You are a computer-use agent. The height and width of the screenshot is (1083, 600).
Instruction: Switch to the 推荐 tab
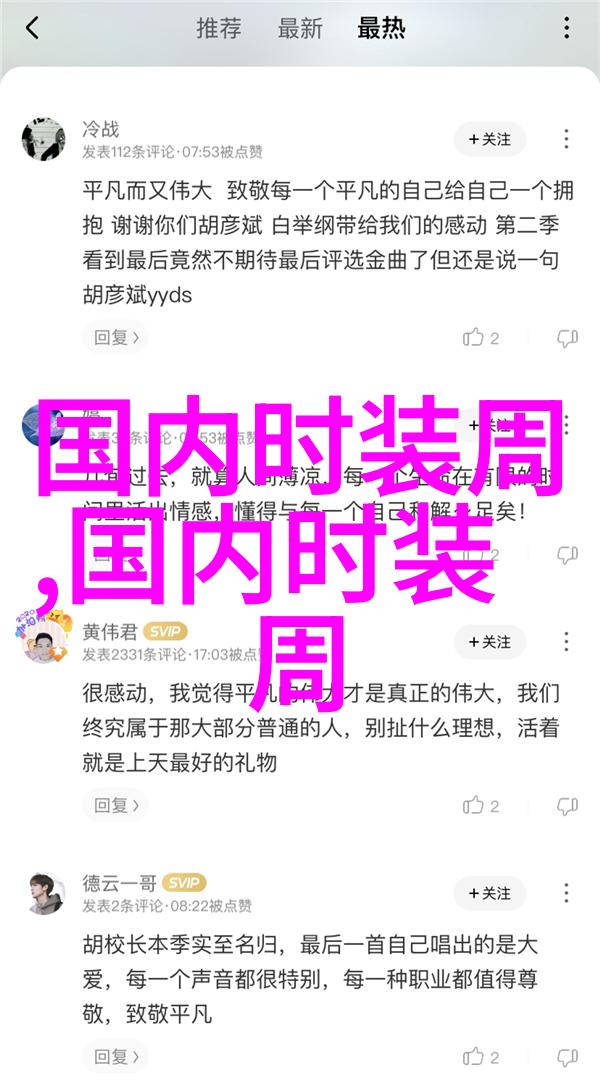point(219,28)
